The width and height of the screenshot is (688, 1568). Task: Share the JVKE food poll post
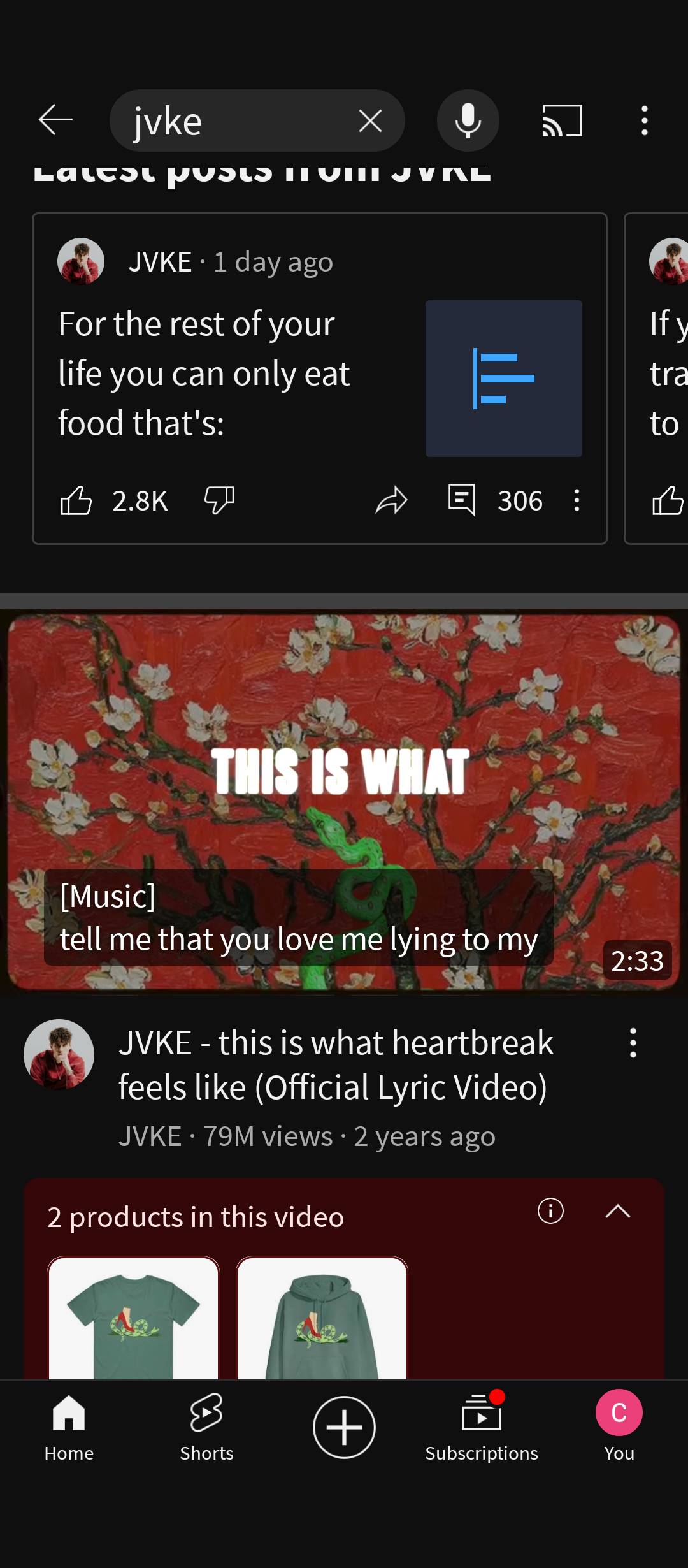tap(391, 500)
